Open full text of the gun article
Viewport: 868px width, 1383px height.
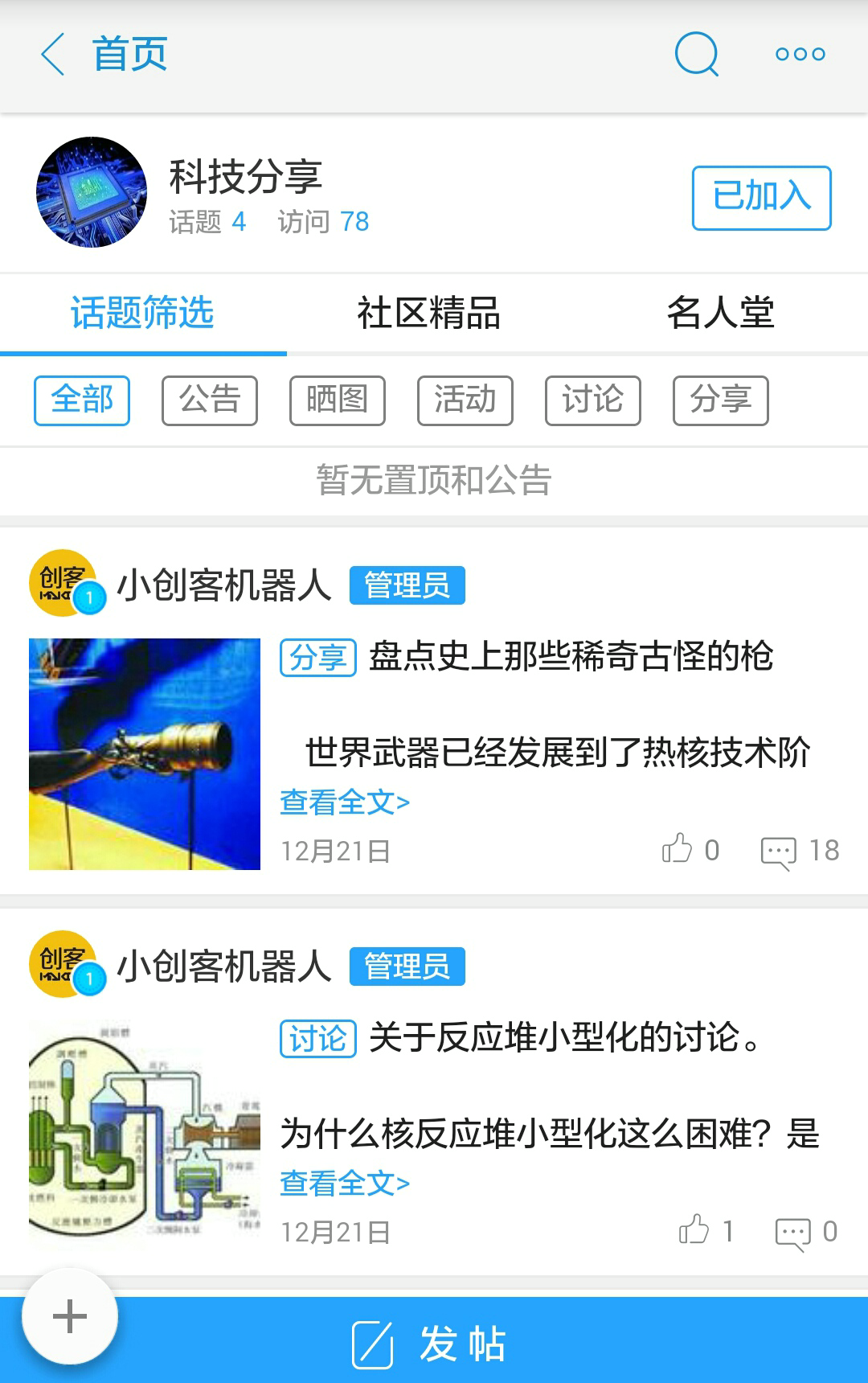pos(344,802)
